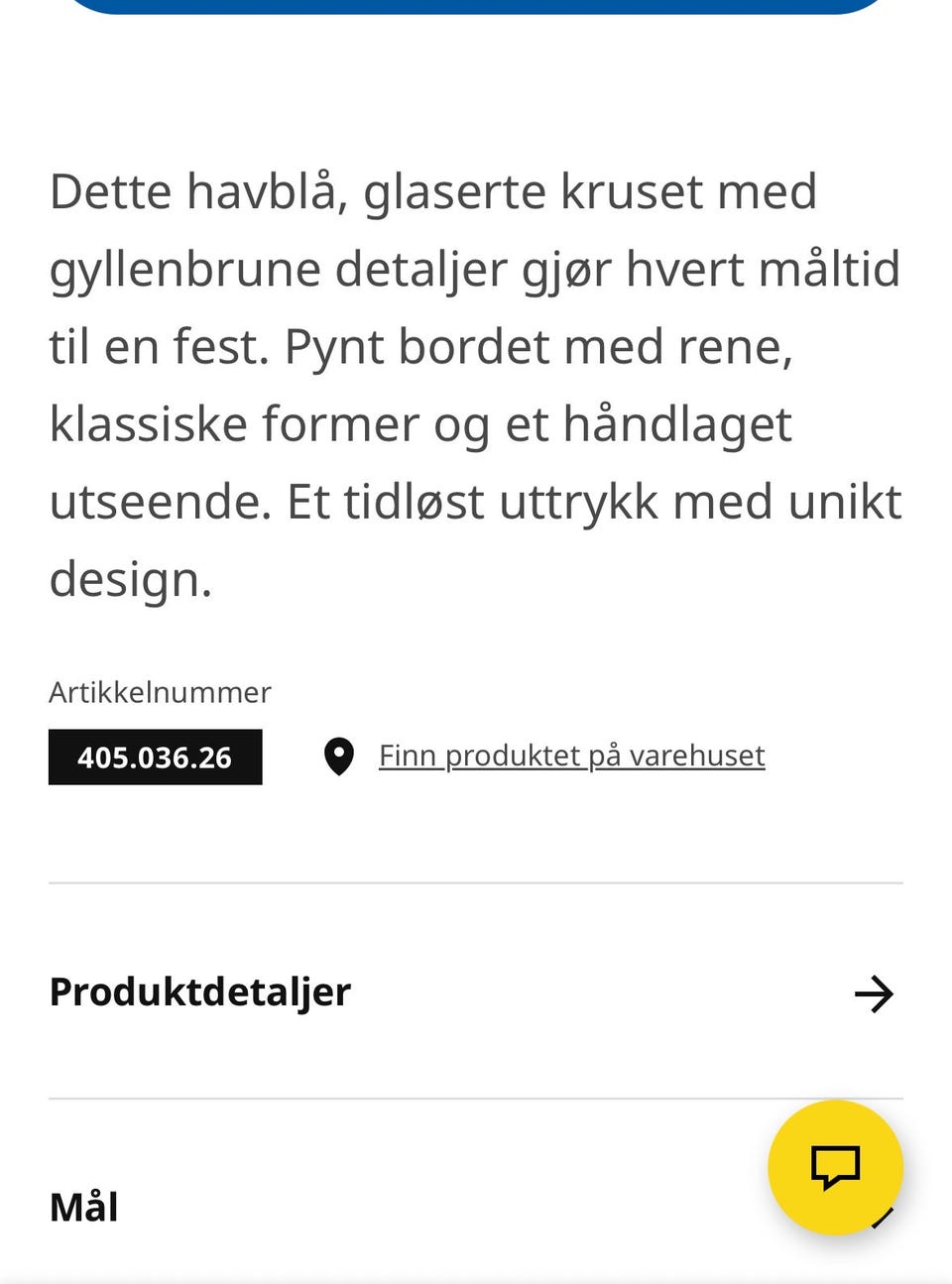Click Finn produktet på varehuset
This screenshot has height=1284, width=952.
570,756
